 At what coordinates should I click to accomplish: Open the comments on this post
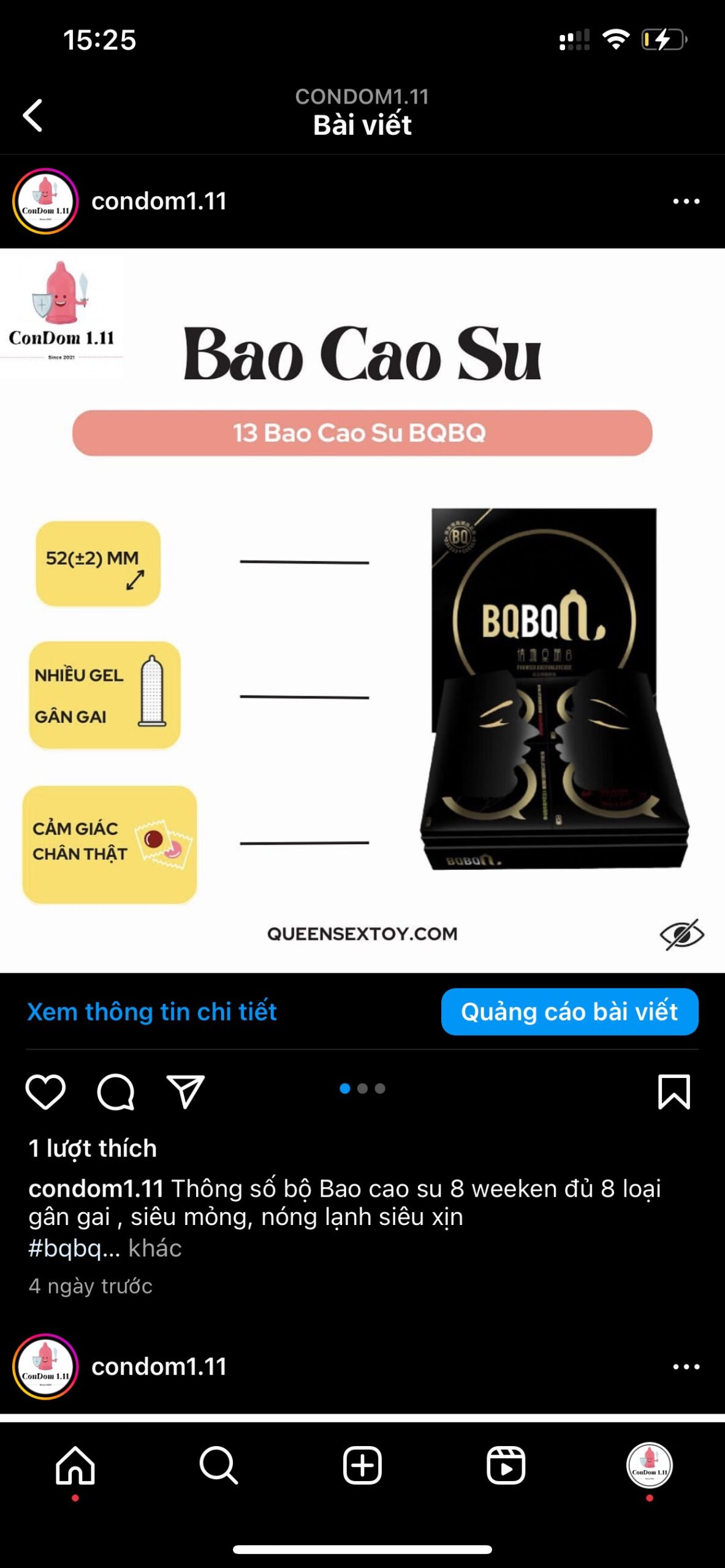(x=116, y=1092)
